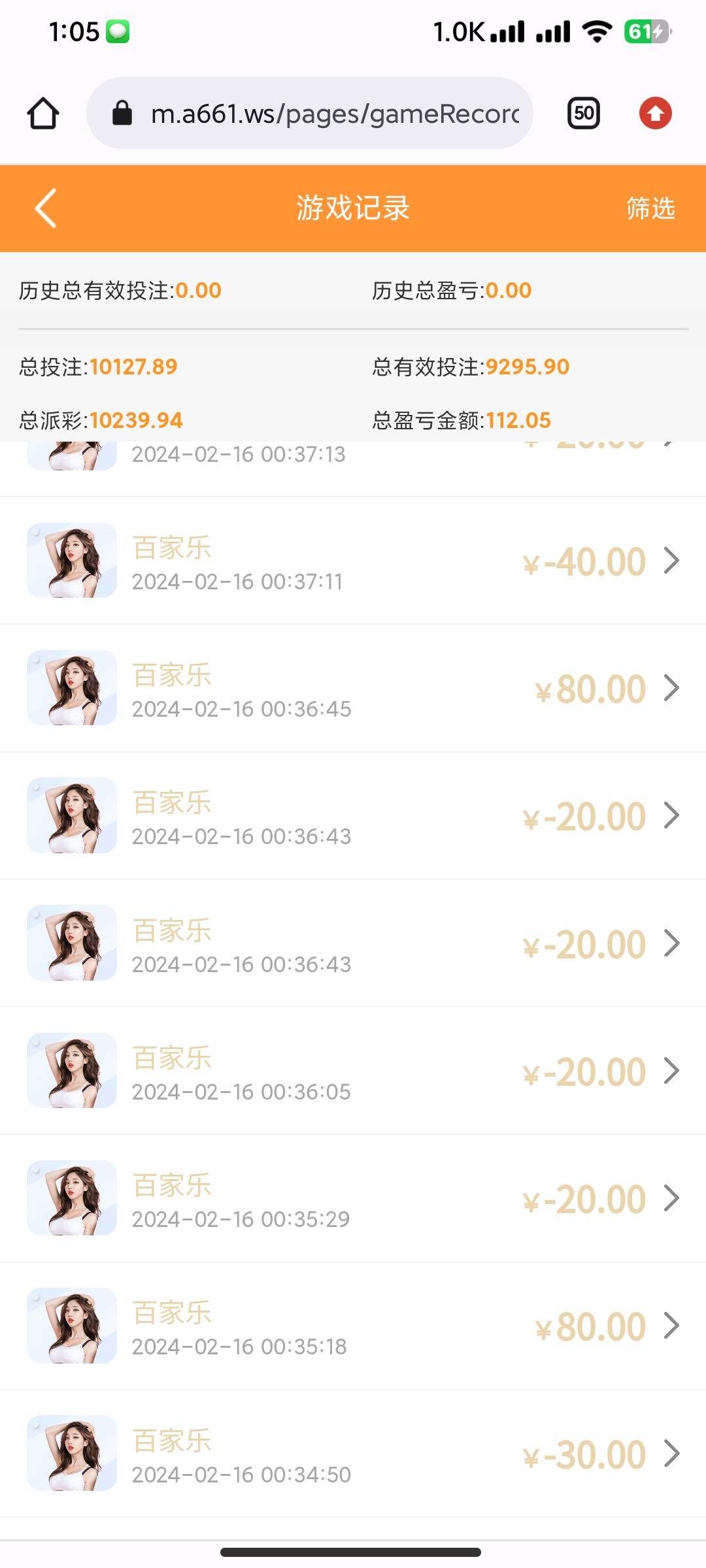Tap the woman thumbnail on the 00:35:29 record
The width and height of the screenshot is (706, 1568).
coord(72,1198)
